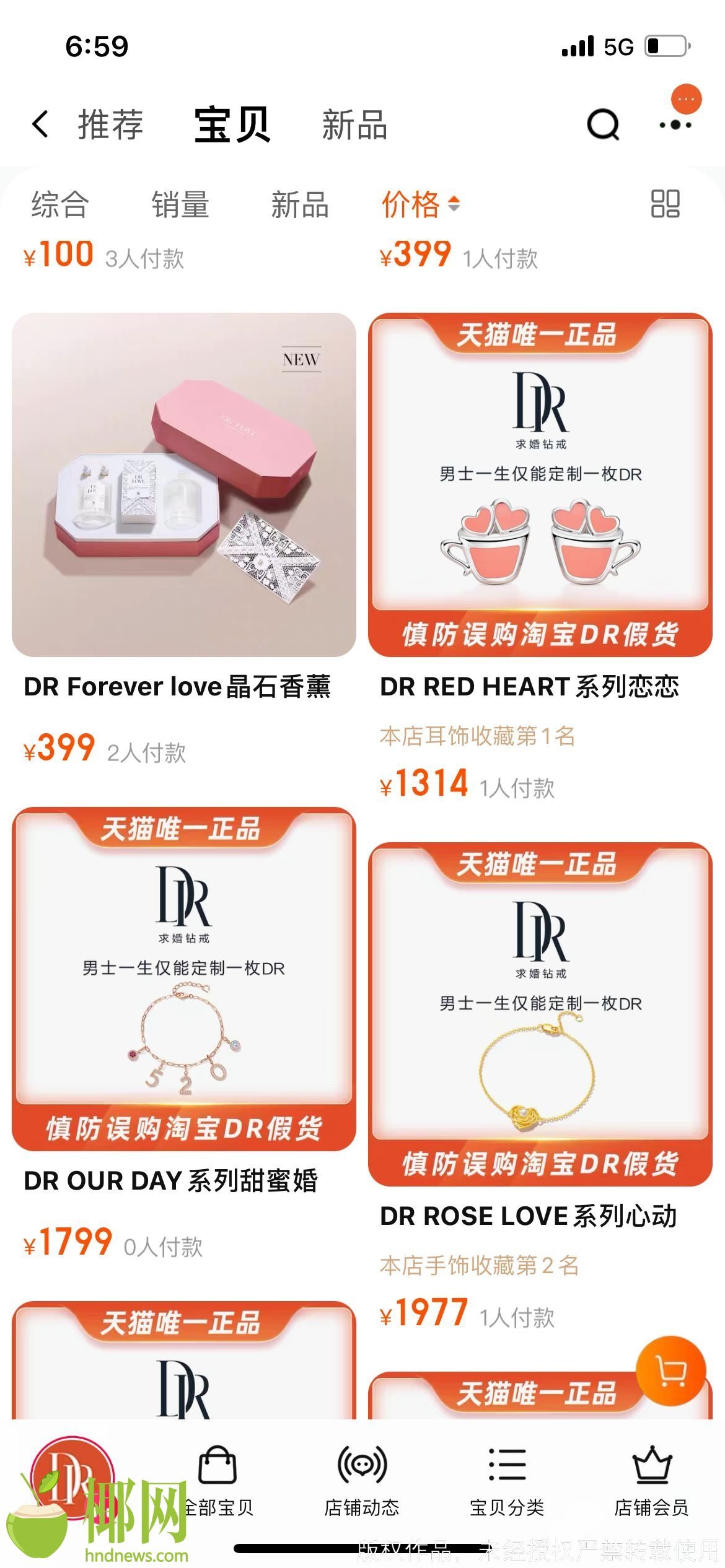Sort items by 销量
Screen dimensions: 725x1568
click(180, 204)
